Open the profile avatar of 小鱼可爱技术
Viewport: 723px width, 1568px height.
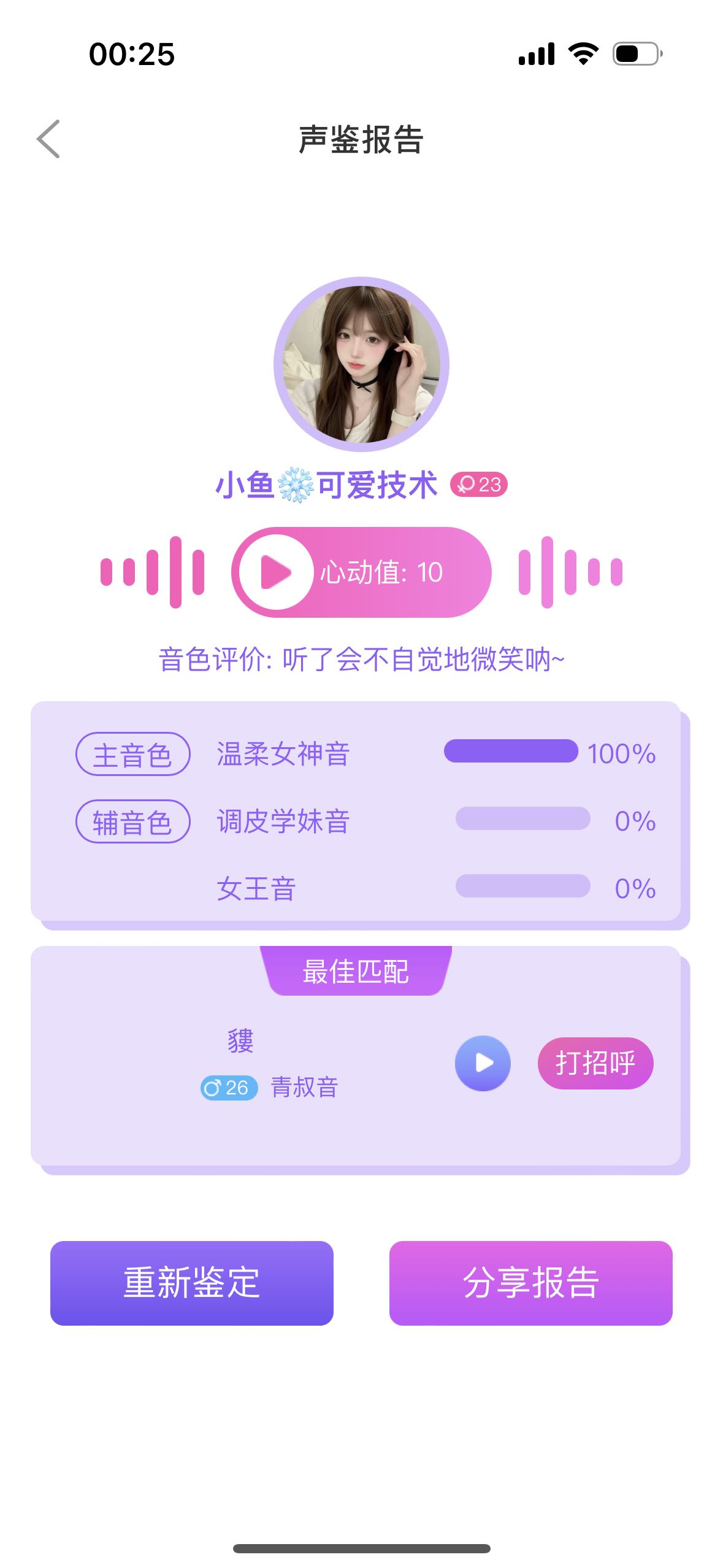(x=361, y=364)
